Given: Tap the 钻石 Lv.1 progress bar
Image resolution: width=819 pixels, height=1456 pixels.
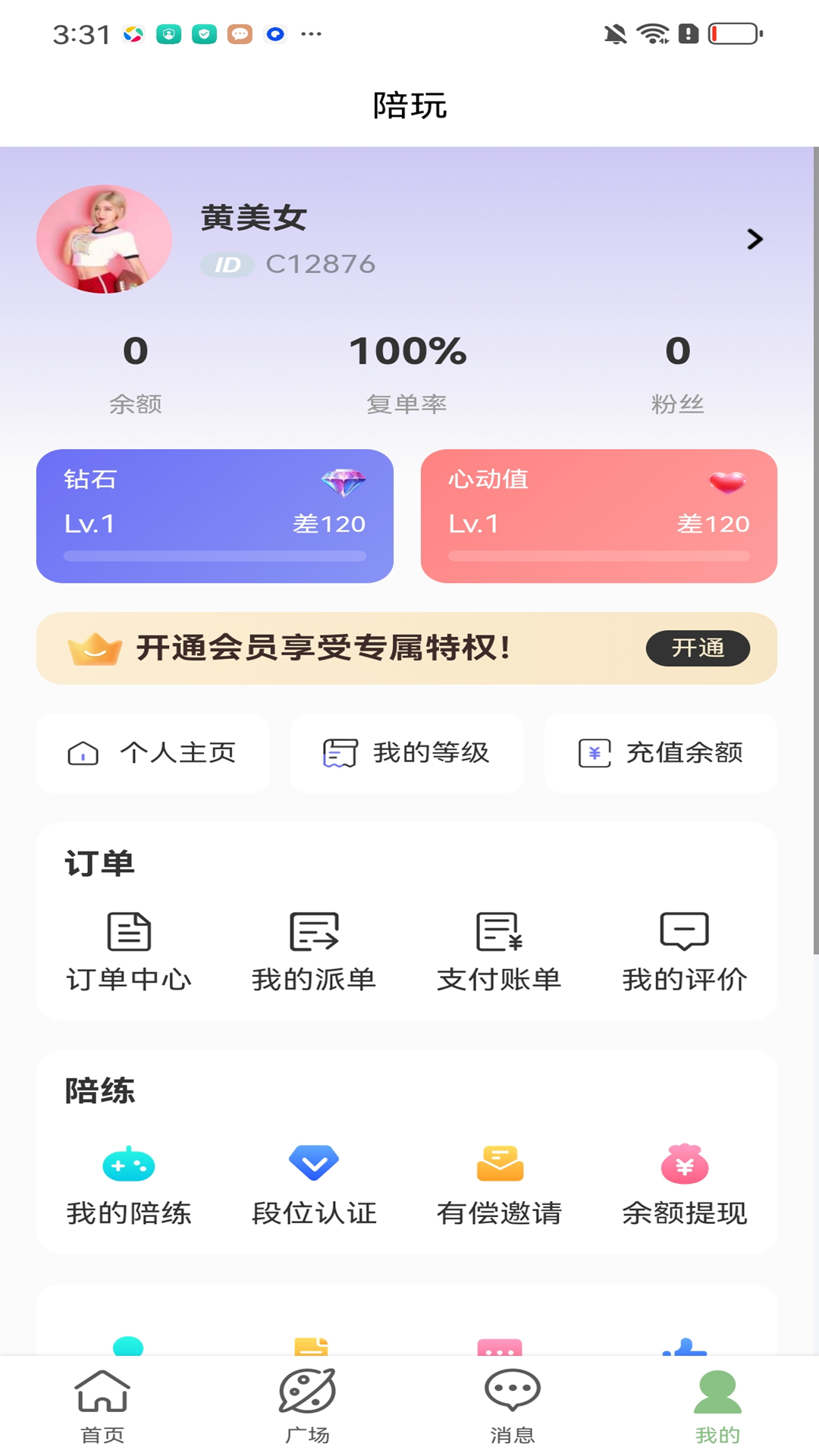Looking at the screenshot, I should [x=215, y=557].
